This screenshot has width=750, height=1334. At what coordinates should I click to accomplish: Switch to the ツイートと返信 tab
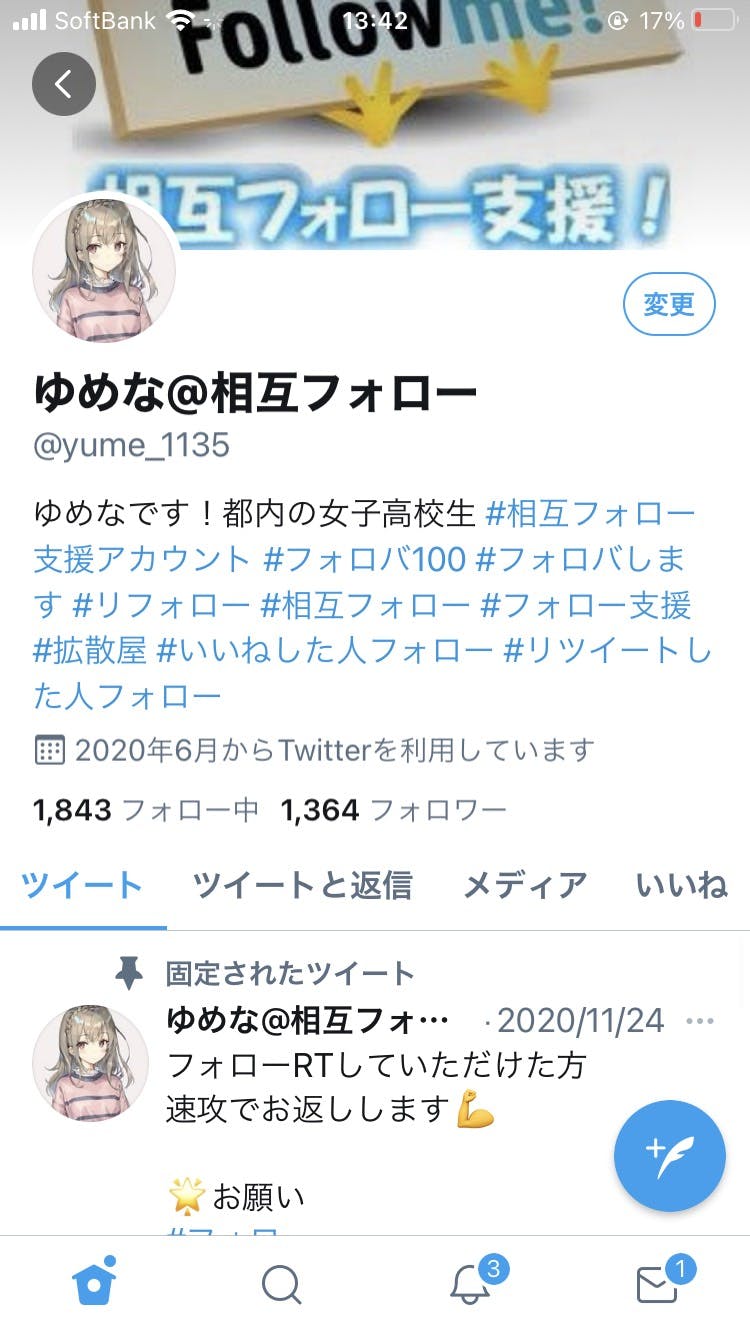302,885
